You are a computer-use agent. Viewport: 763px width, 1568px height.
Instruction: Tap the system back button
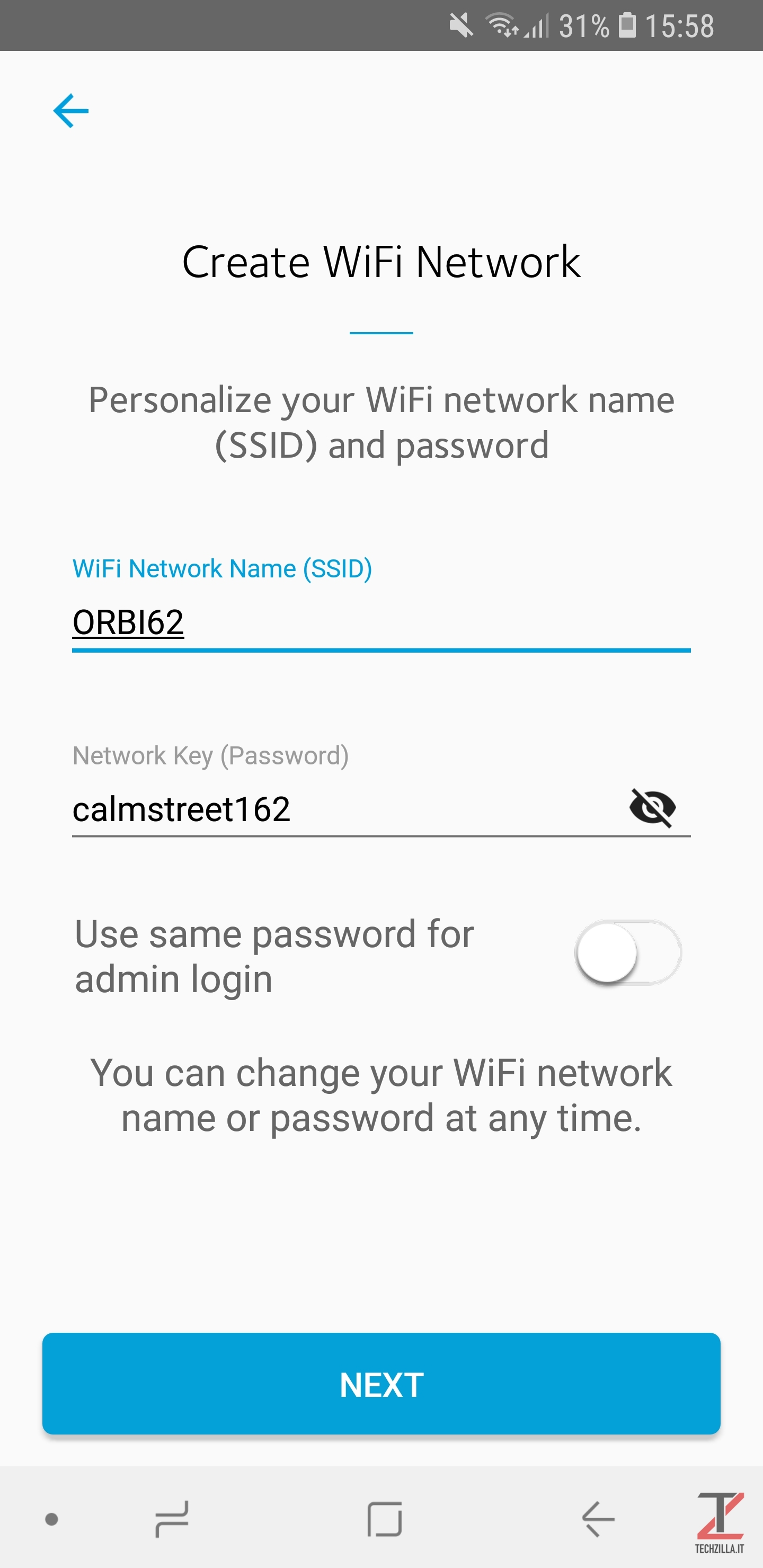pos(598,1519)
